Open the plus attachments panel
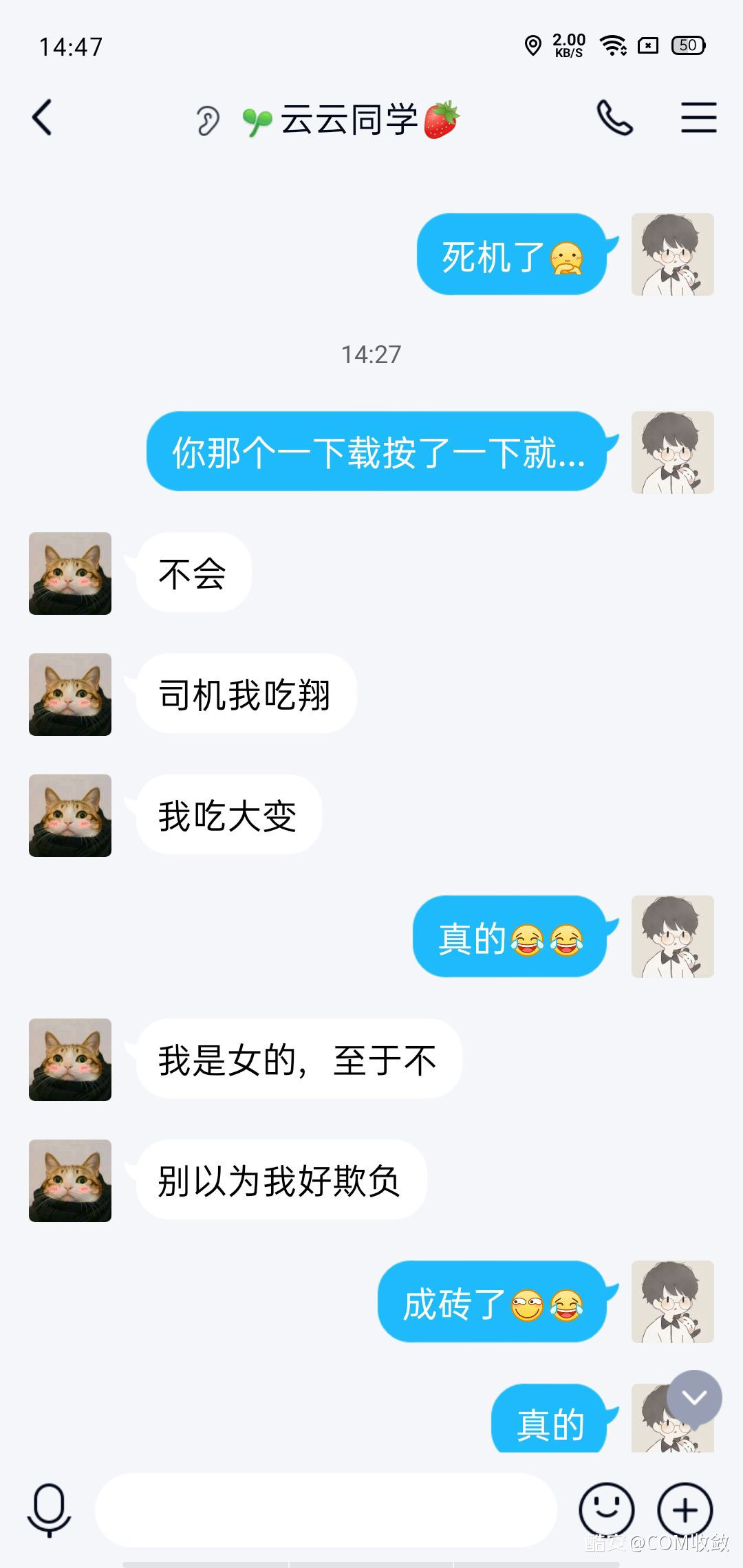The image size is (743, 1568). pos(685,1510)
